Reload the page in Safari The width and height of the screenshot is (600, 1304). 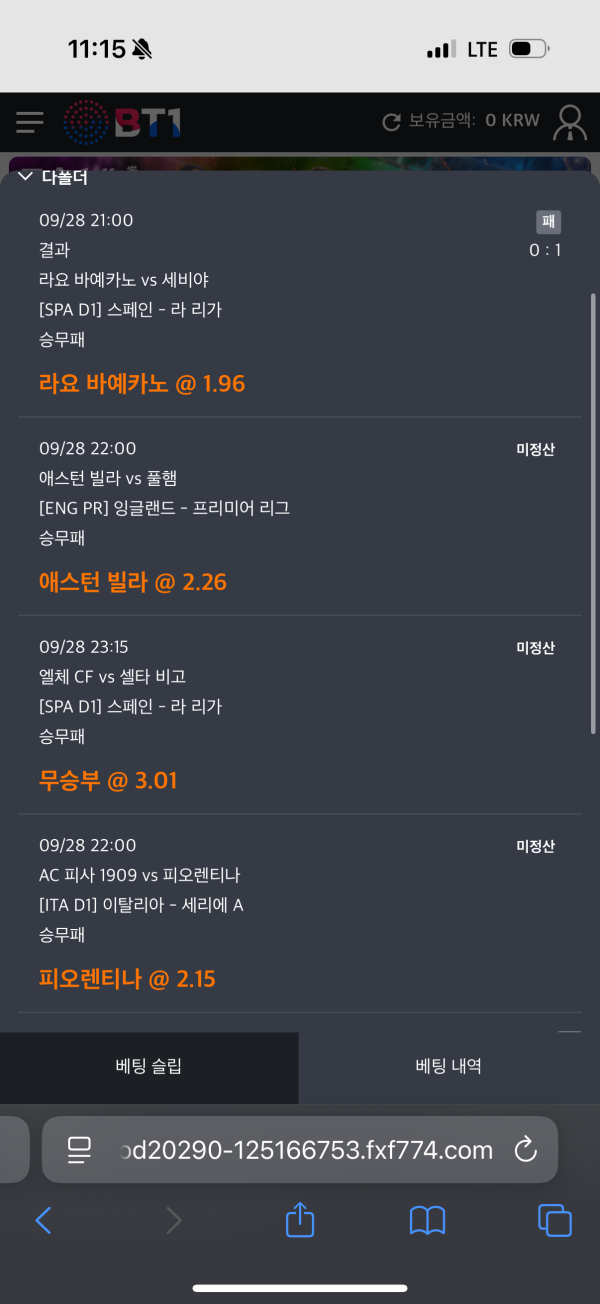tap(526, 1150)
